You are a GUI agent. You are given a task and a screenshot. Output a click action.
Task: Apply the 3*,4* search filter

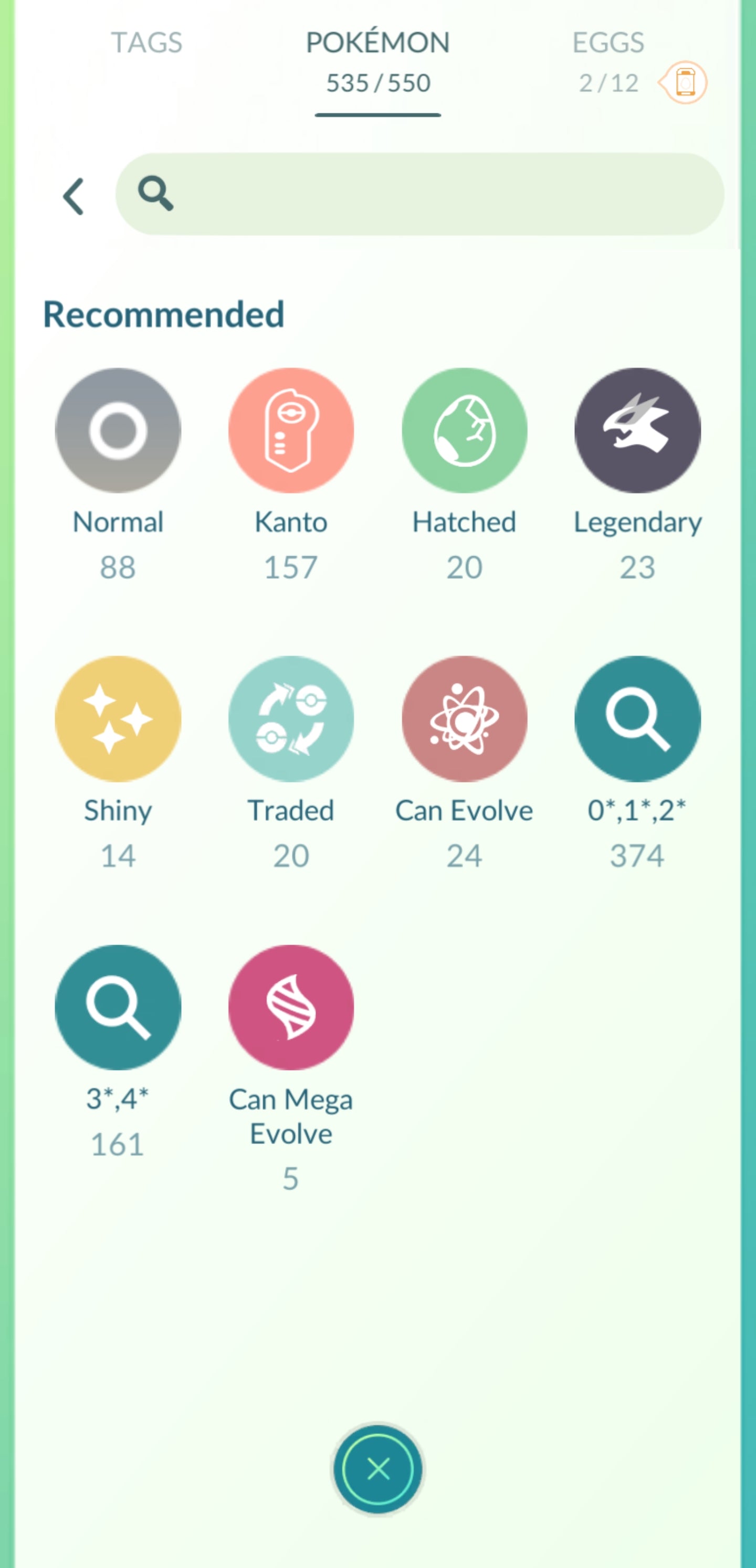click(x=118, y=1008)
